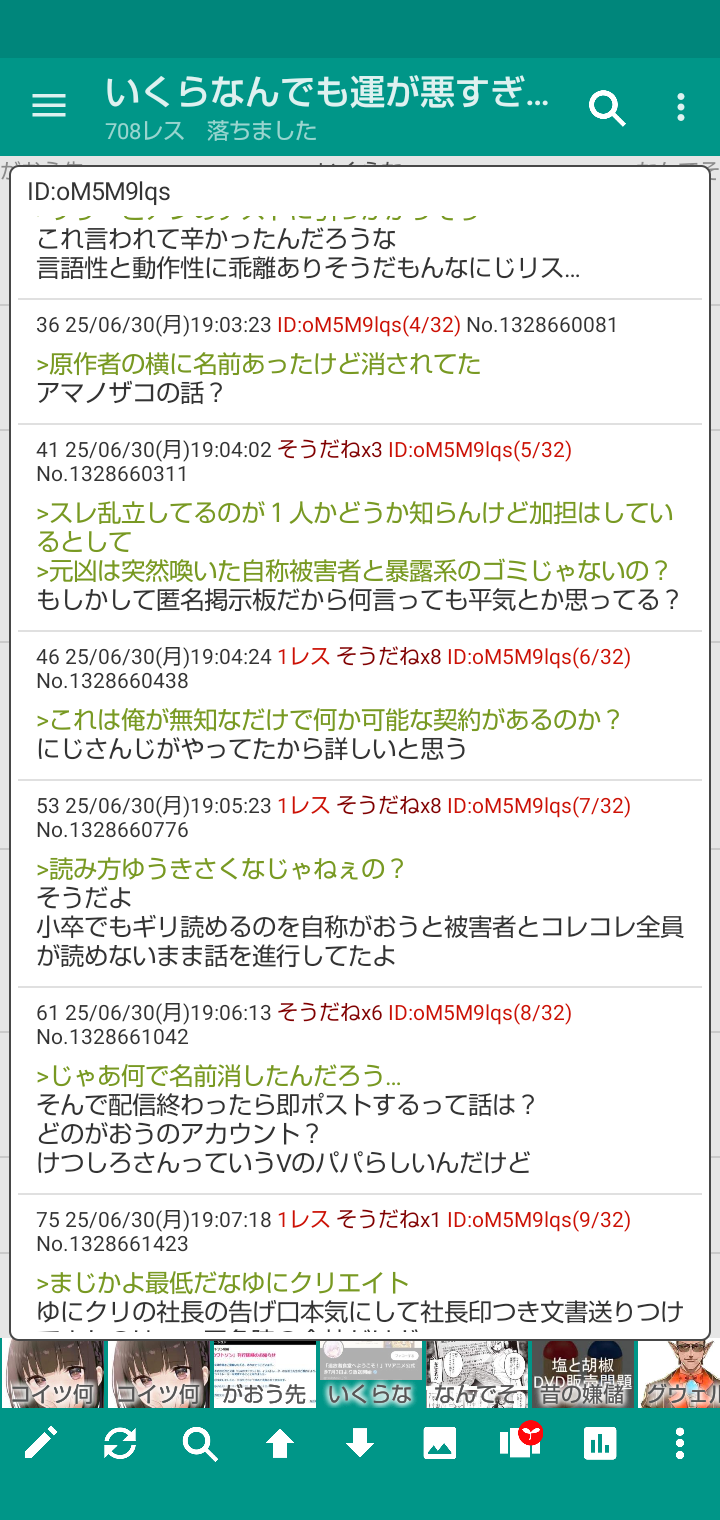This screenshot has height=1520, width=720.
Task: Open the image list icon
Action: pos(440,1443)
